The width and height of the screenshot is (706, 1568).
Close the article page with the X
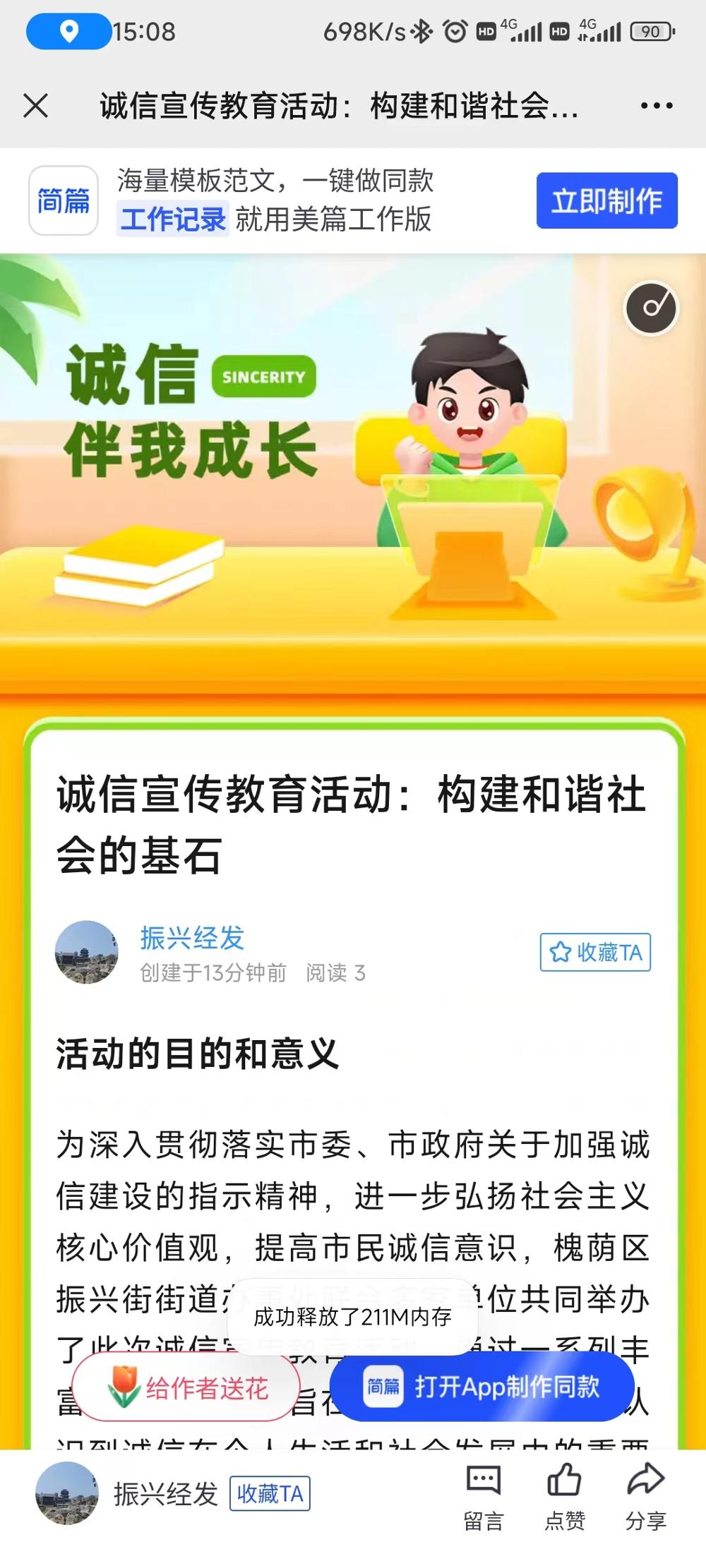click(x=36, y=106)
